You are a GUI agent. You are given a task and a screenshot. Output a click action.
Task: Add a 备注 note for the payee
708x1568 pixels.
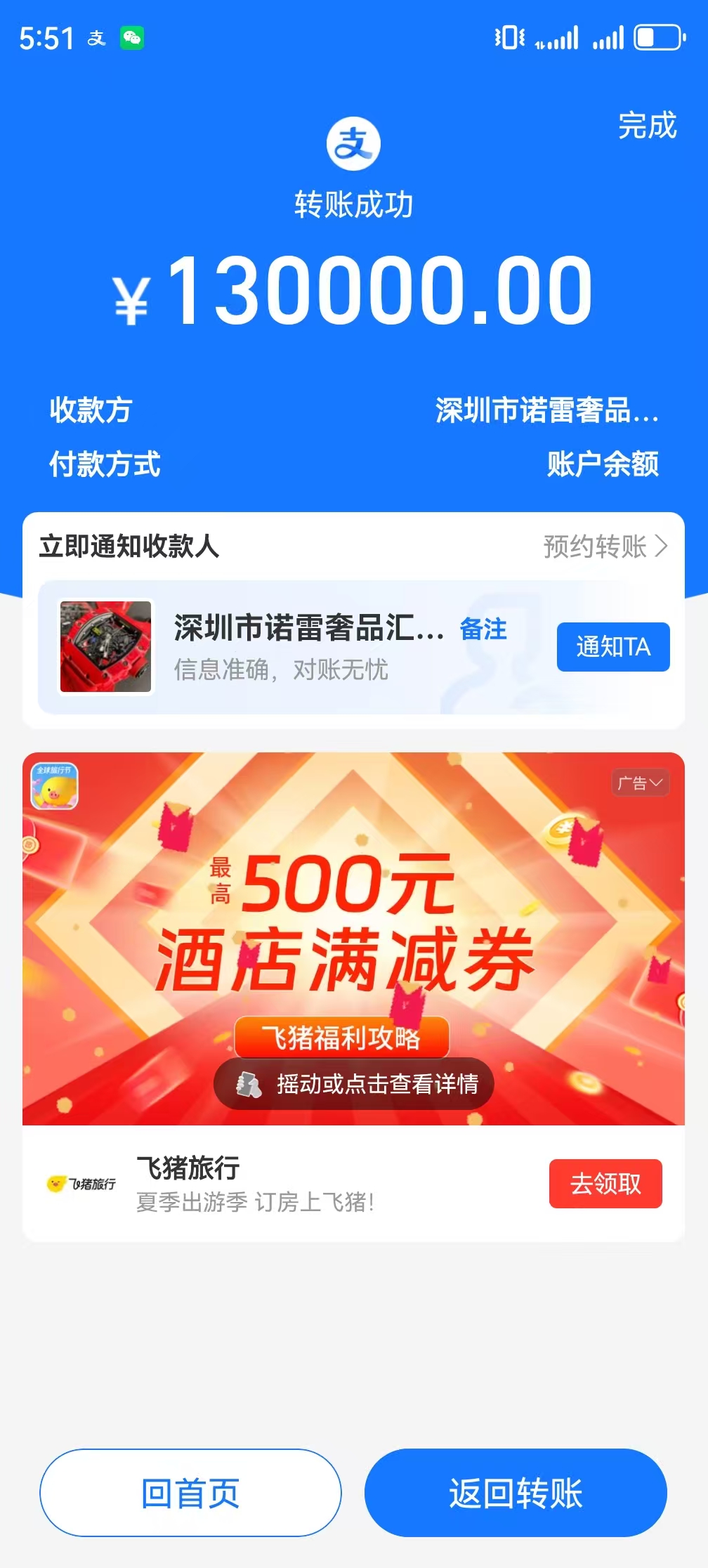tap(483, 629)
